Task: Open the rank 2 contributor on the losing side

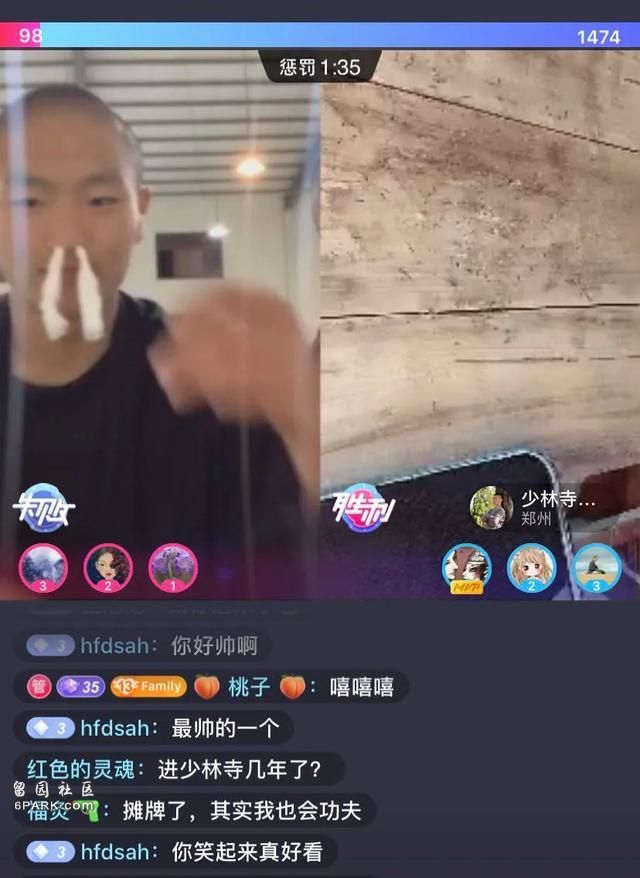Action: tap(108, 568)
